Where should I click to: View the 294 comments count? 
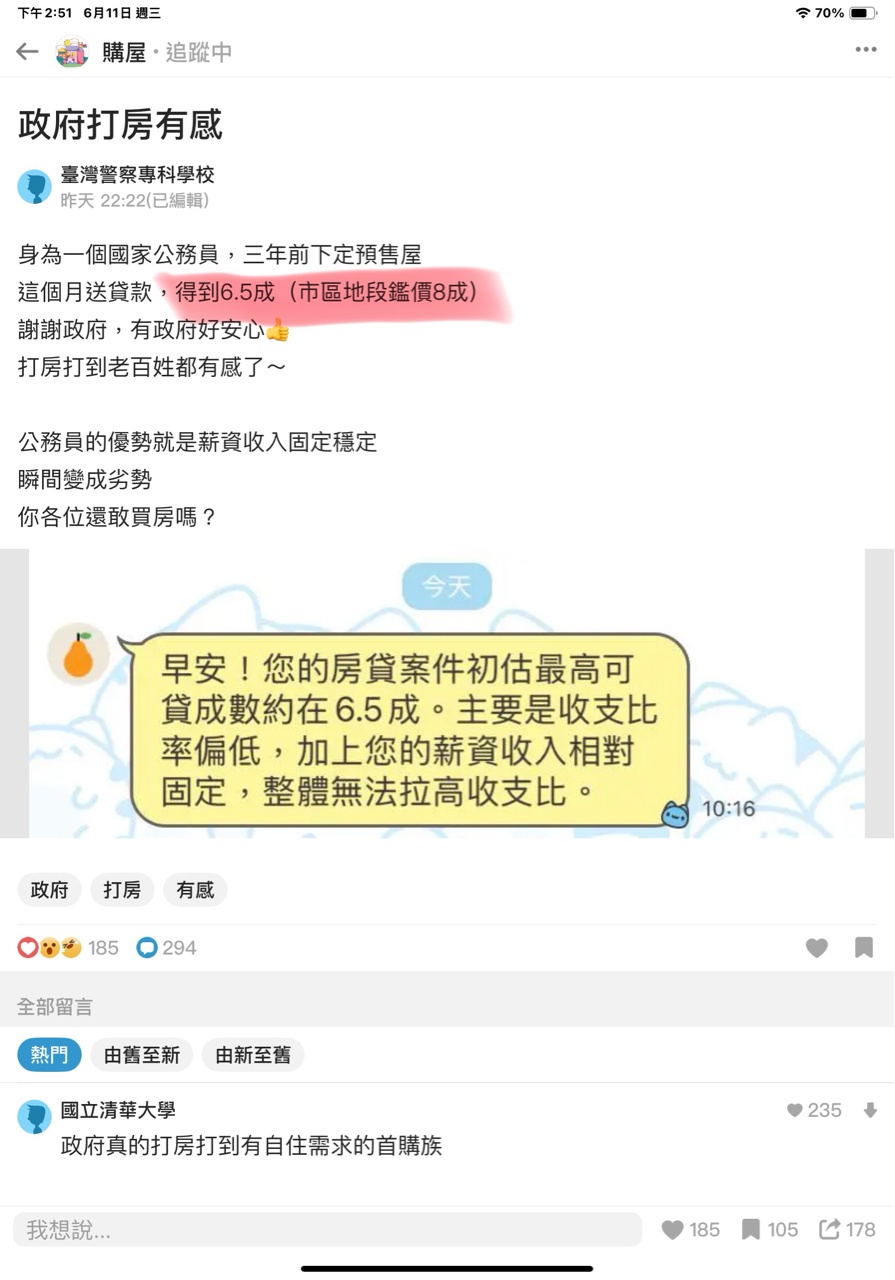coord(167,948)
